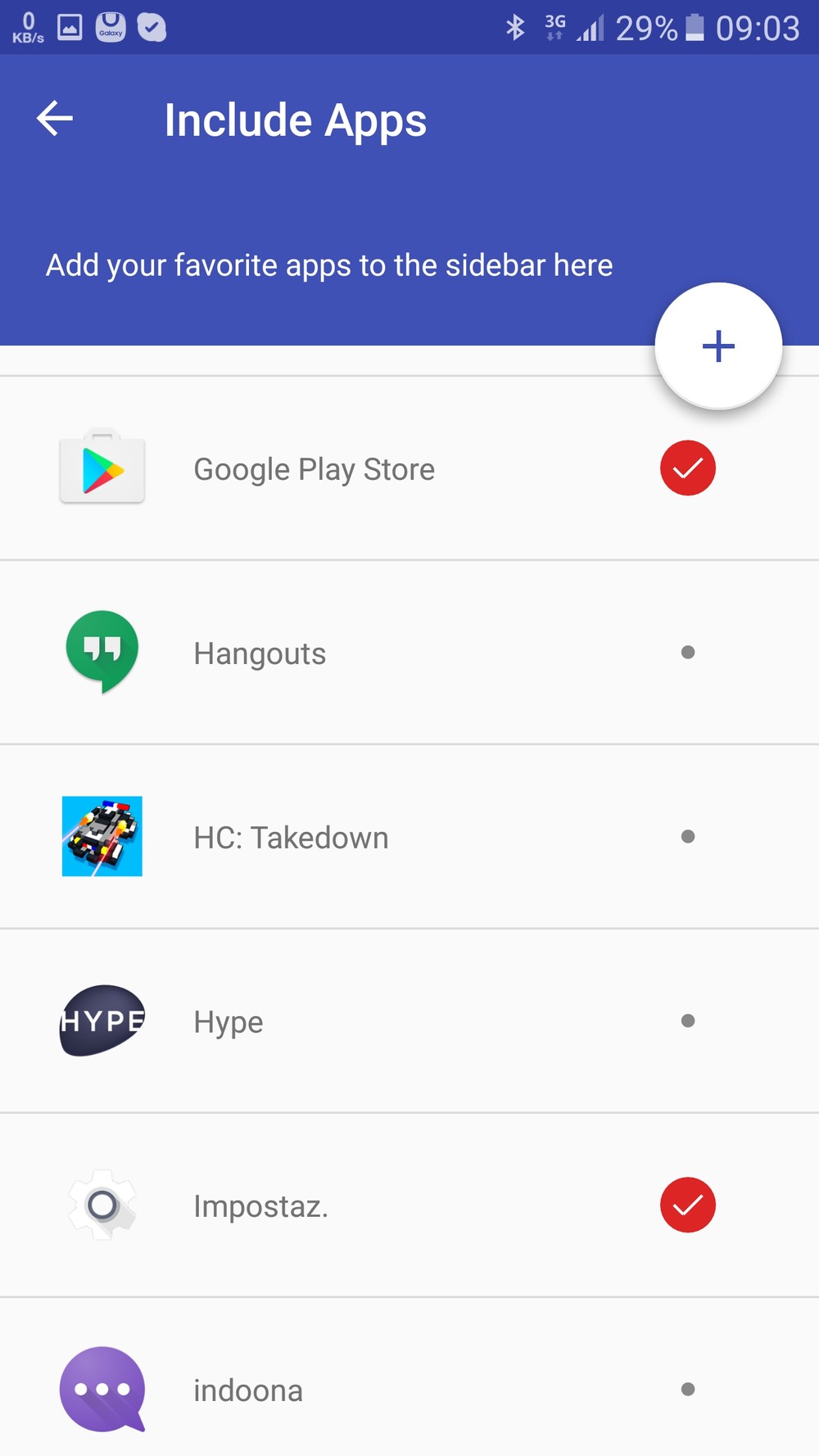Screen dimensions: 819x1456
Task: Uncheck Google Play Store
Action: pos(687,468)
